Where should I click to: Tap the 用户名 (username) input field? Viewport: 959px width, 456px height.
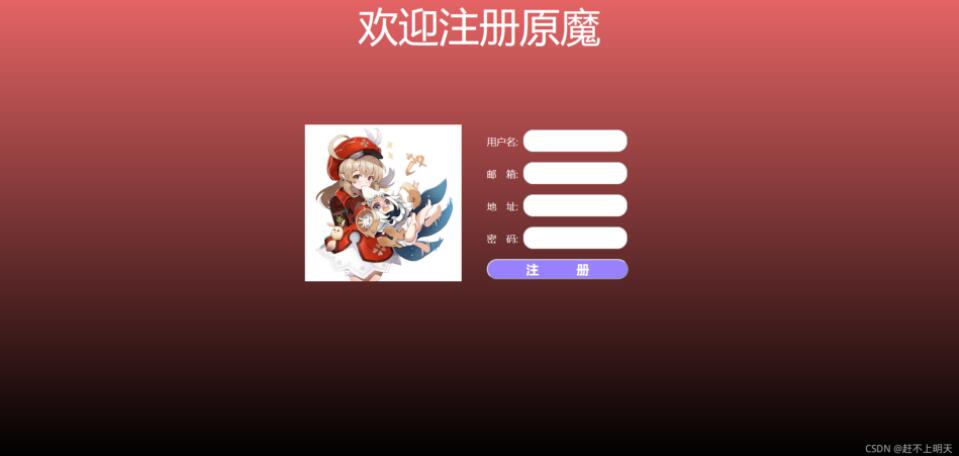tap(575, 141)
